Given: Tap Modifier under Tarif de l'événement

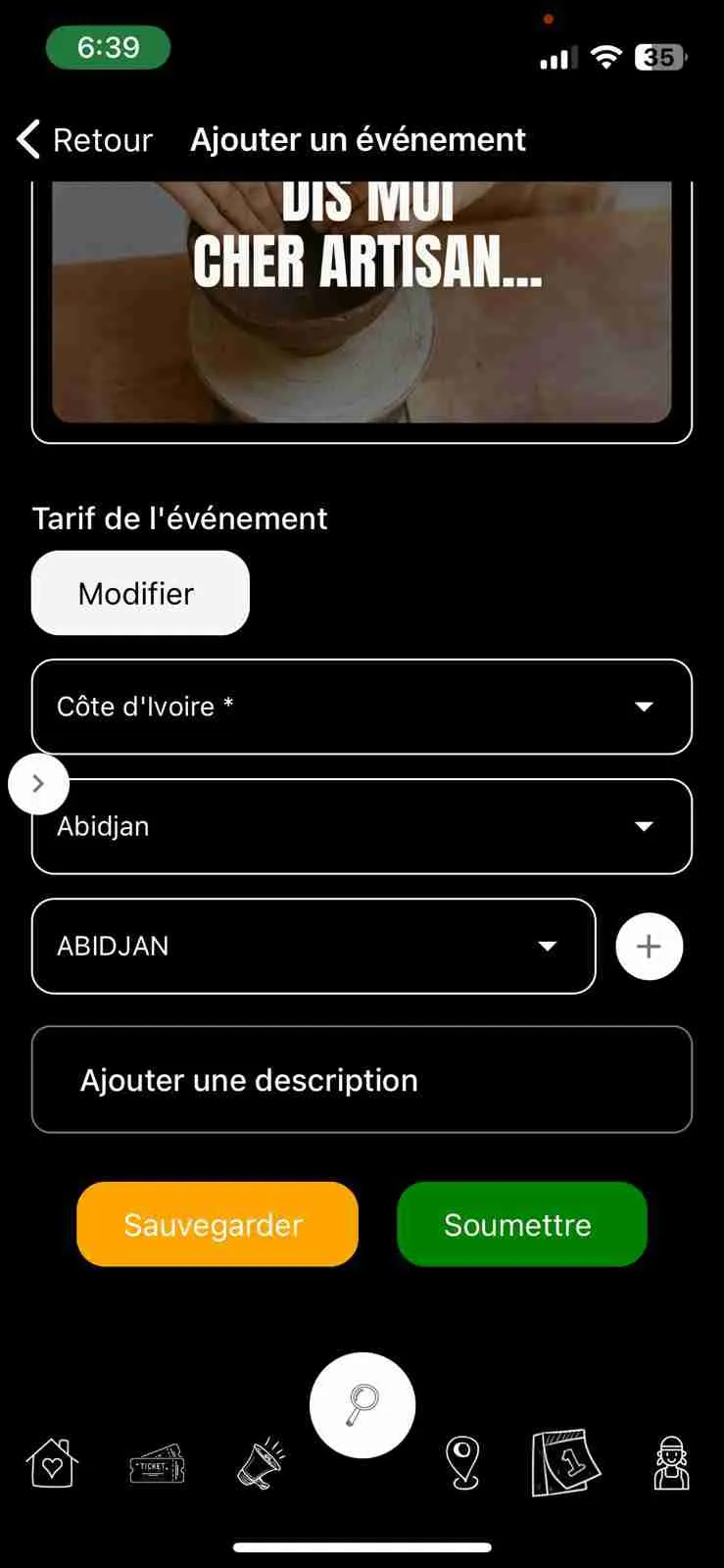Looking at the screenshot, I should pos(140,593).
